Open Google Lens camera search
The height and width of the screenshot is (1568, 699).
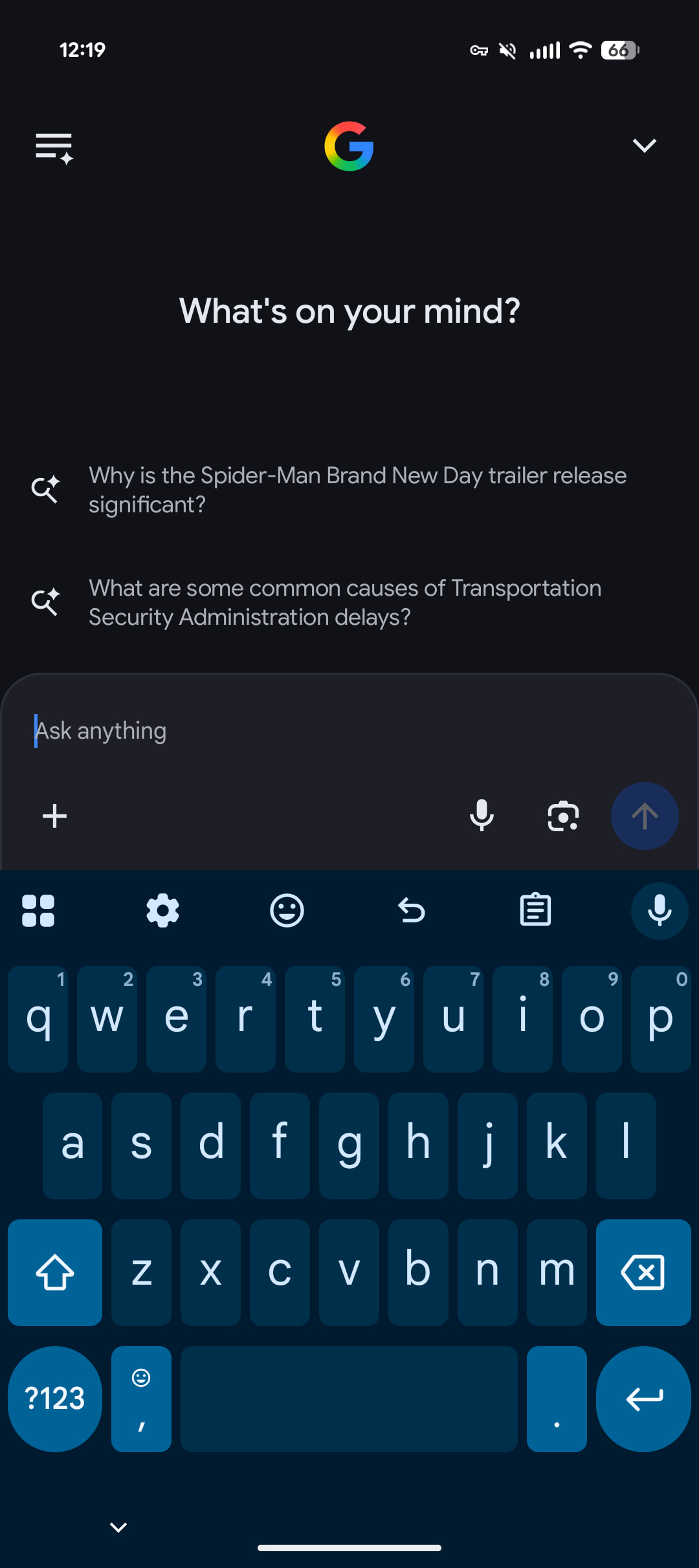coord(563,816)
